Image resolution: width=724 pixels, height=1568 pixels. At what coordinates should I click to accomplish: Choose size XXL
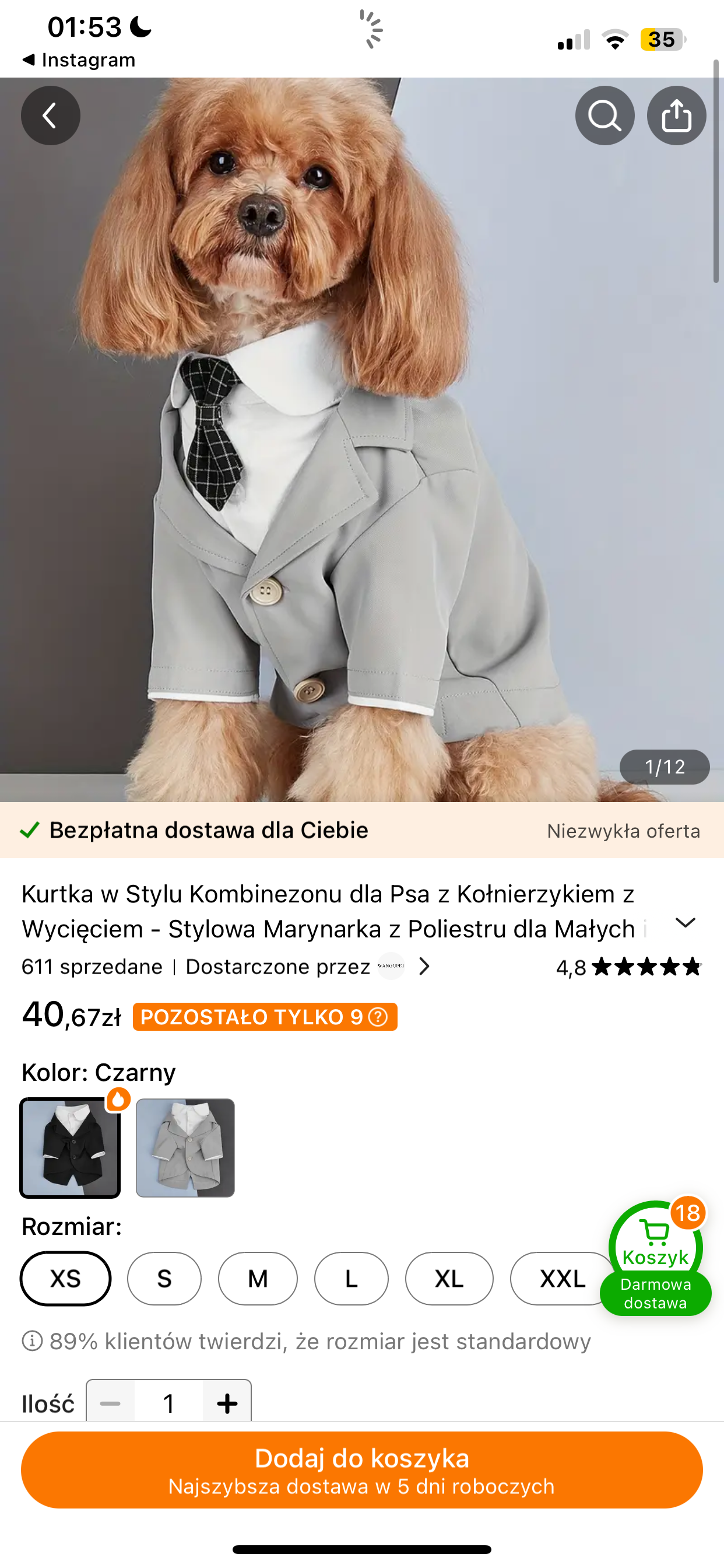[561, 1278]
